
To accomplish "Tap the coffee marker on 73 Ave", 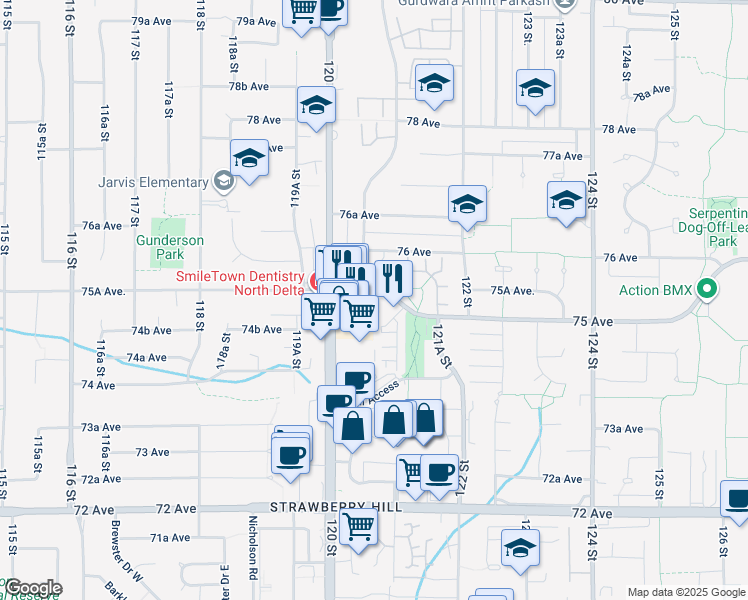I will point(291,455).
